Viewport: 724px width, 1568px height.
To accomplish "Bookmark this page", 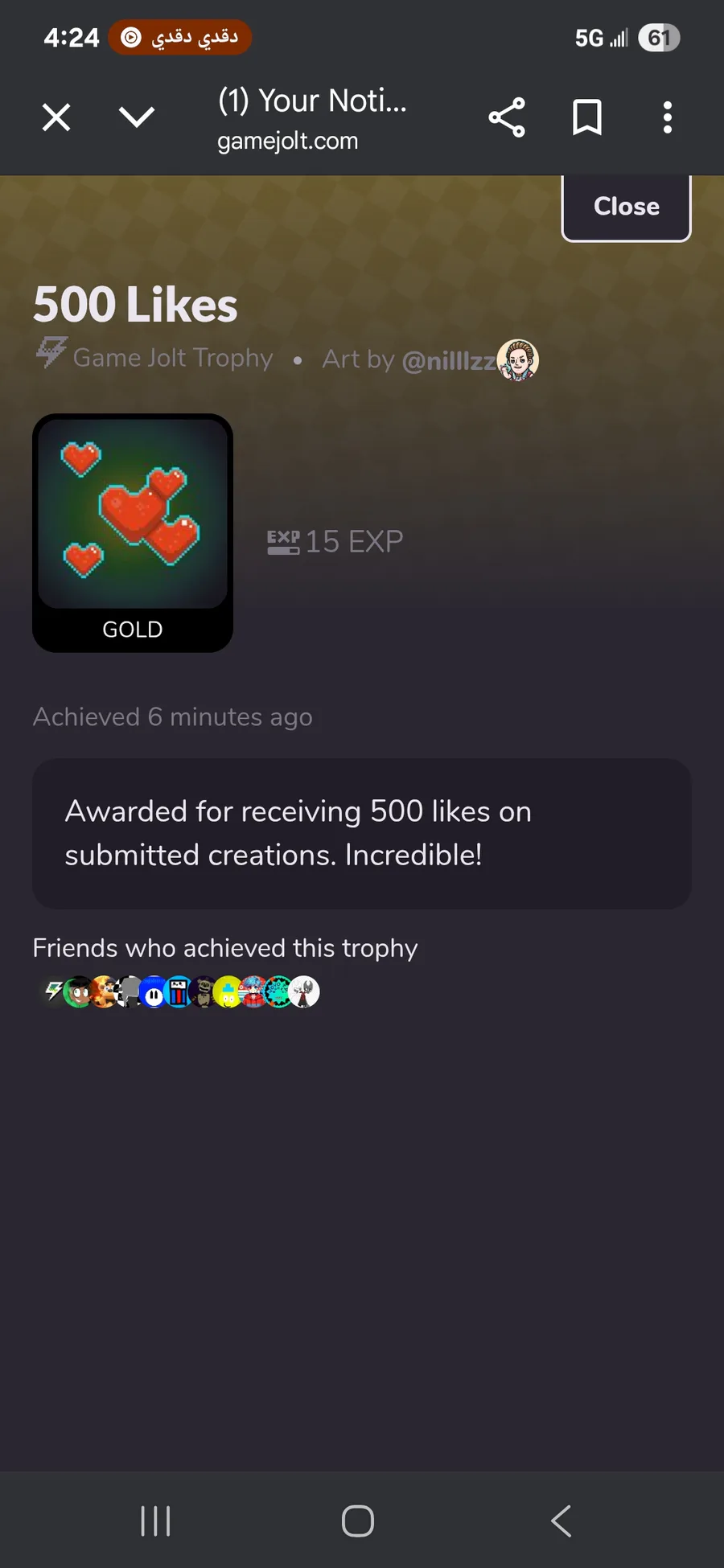I will pos(587,117).
